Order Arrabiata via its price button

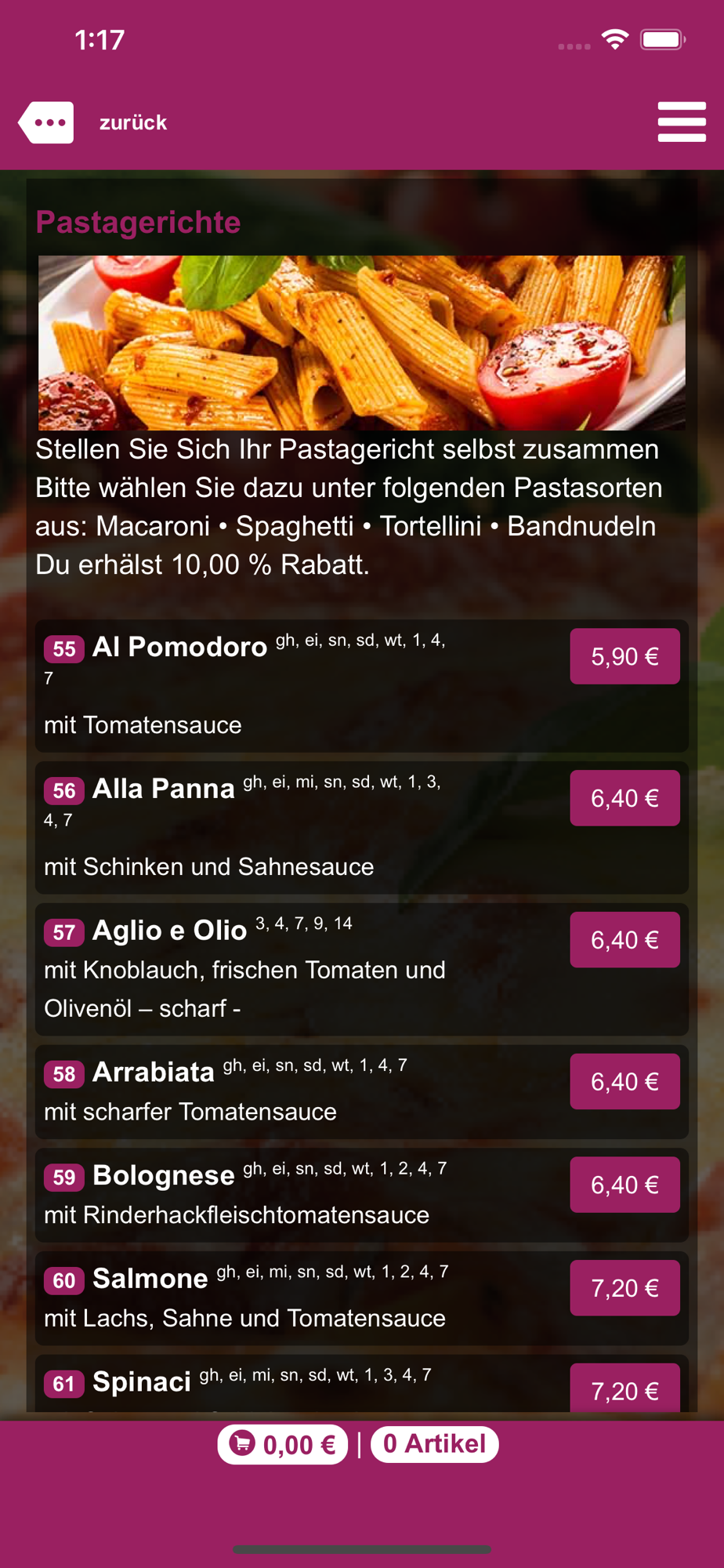tap(624, 1082)
